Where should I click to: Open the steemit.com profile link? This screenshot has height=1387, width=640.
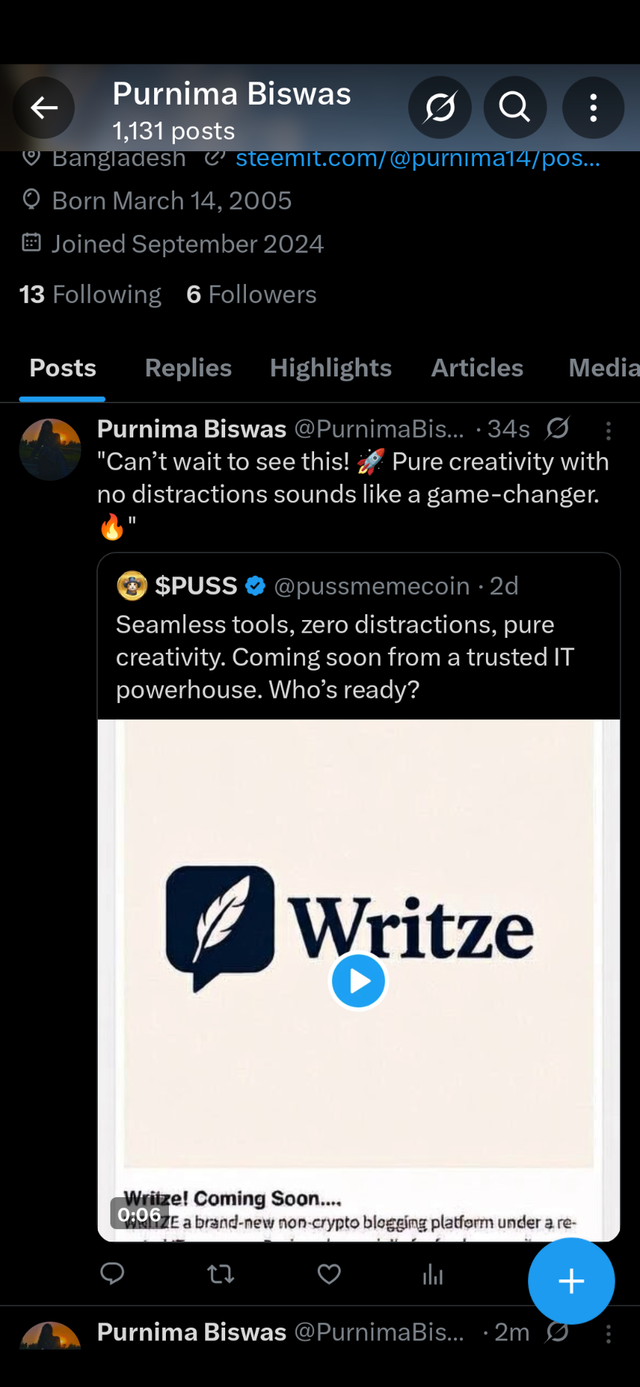coord(417,158)
